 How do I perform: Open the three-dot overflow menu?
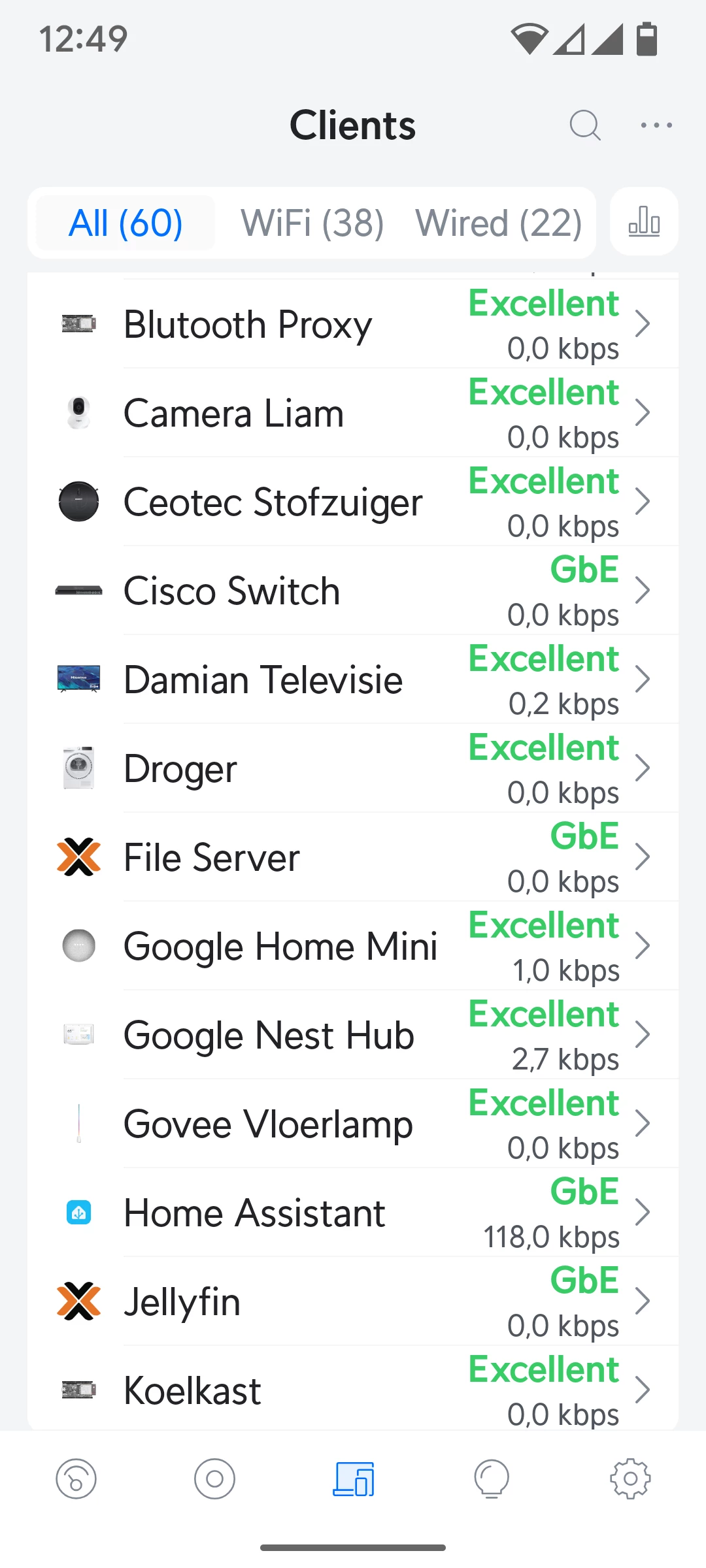[656, 125]
